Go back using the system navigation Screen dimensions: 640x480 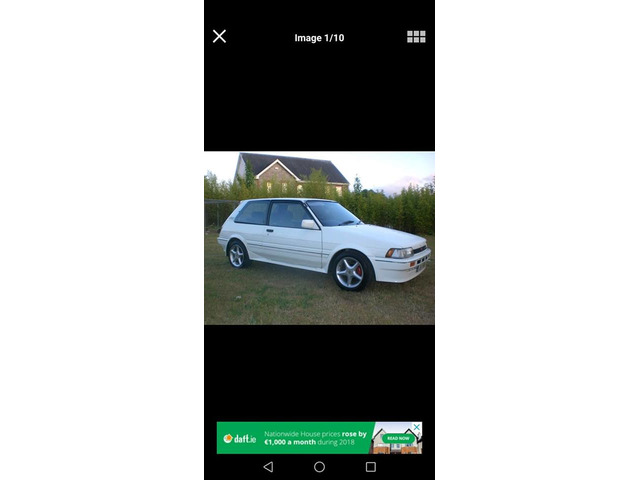268,467
